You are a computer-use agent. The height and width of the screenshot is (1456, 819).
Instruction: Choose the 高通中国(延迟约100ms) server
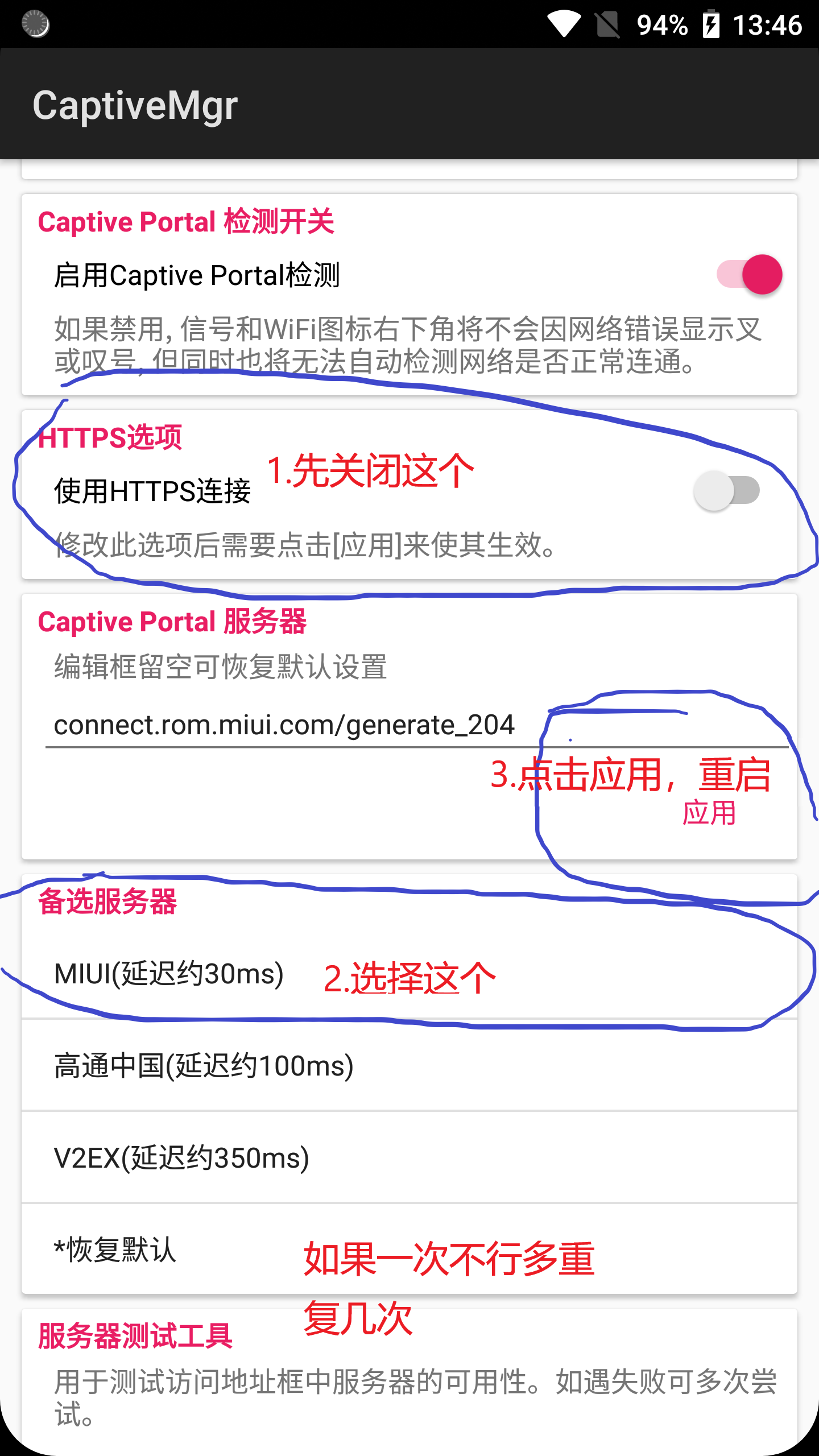click(409, 1065)
